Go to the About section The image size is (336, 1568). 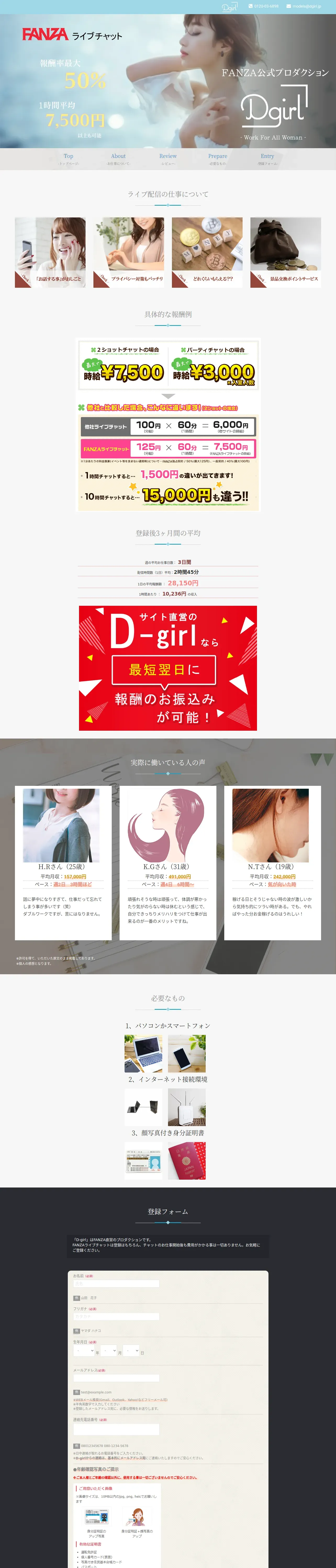[x=118, y=158]
